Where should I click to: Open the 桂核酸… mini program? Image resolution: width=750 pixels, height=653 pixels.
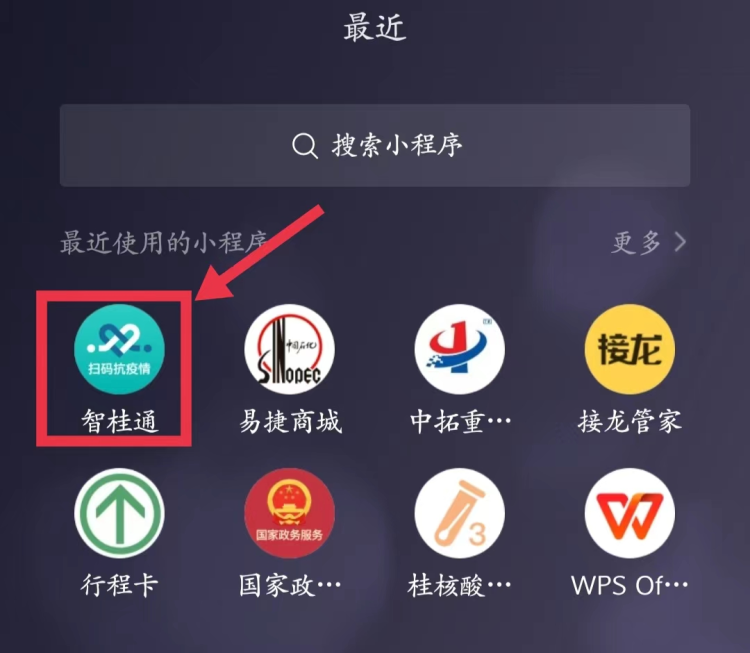460,514
